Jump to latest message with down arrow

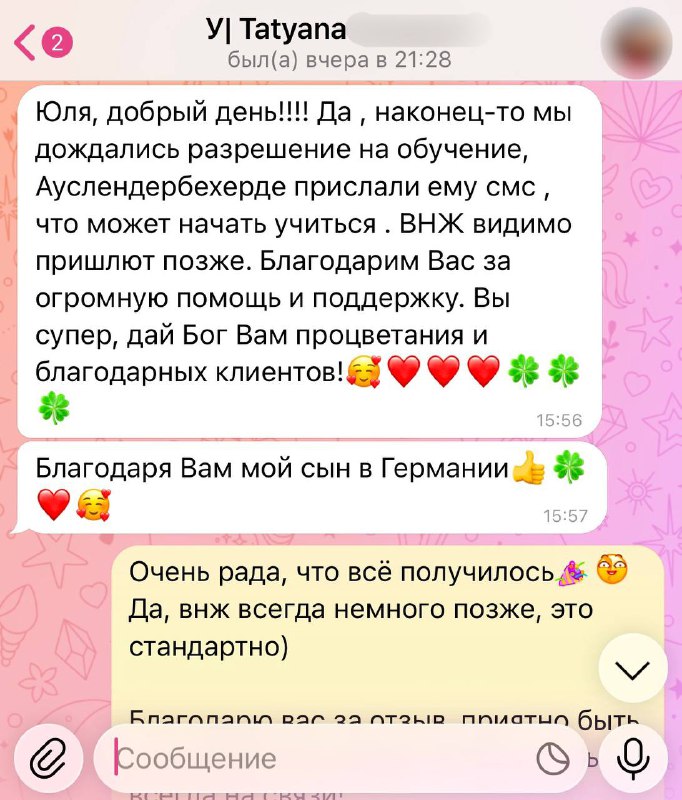(632, 668)
